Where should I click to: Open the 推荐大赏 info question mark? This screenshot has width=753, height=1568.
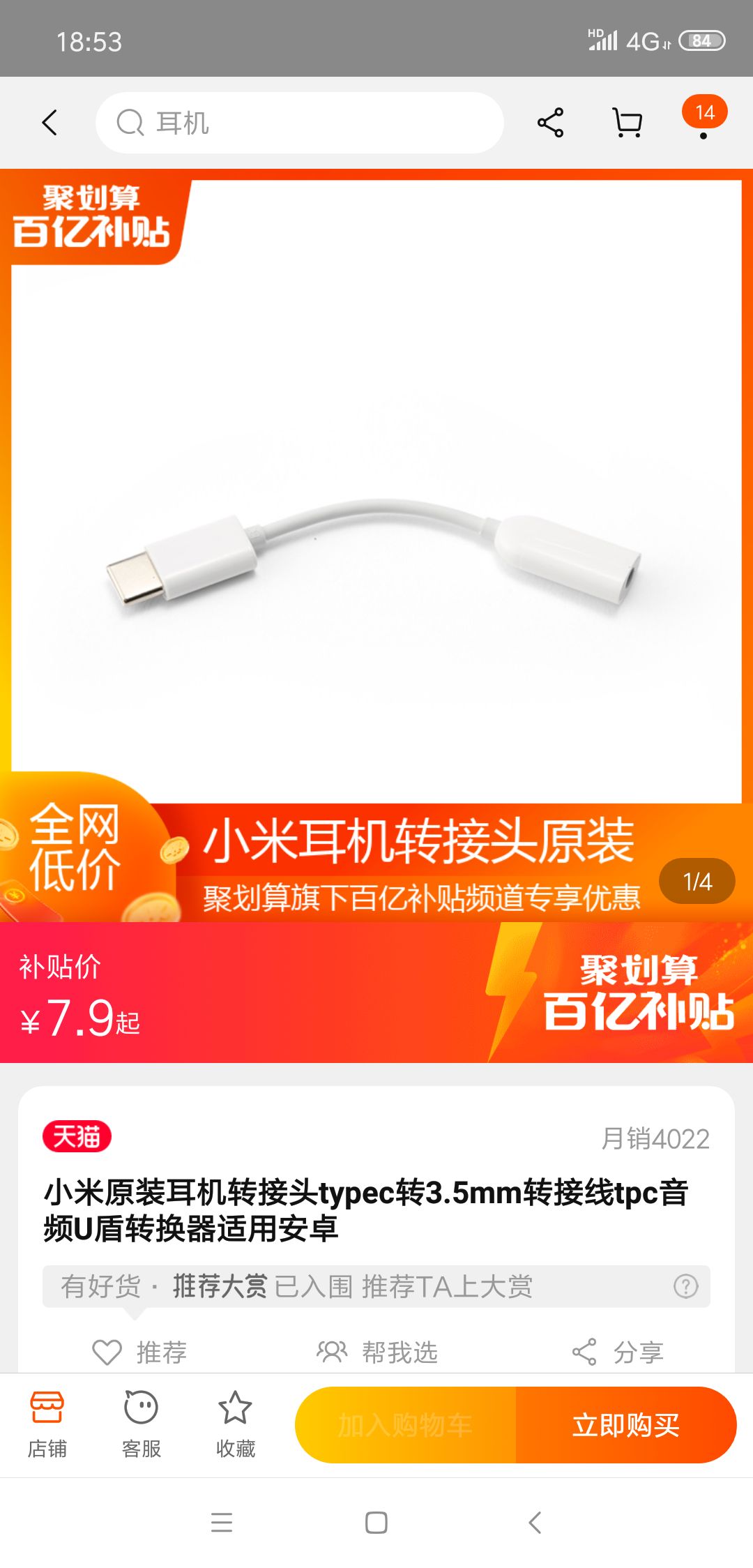(x=685, y=1286)
